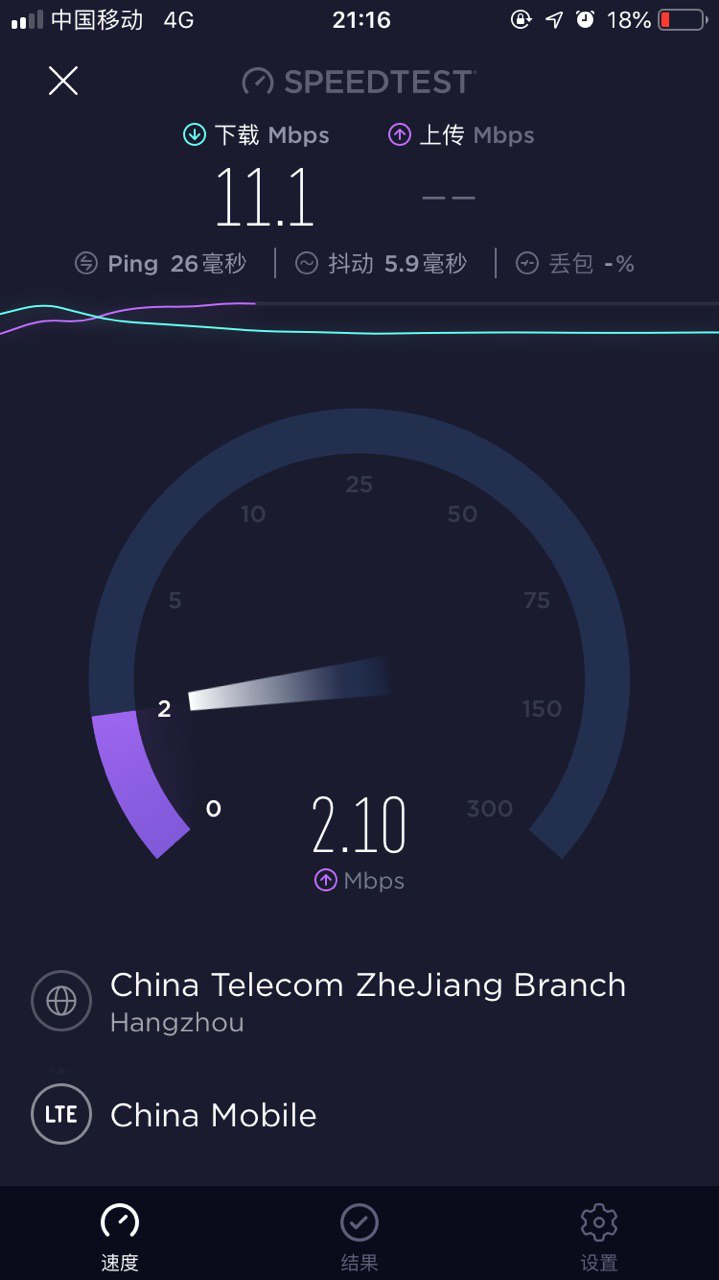Select the 速度 tab
Screen dimensions: 719x1280
(x=120, y=1235)
